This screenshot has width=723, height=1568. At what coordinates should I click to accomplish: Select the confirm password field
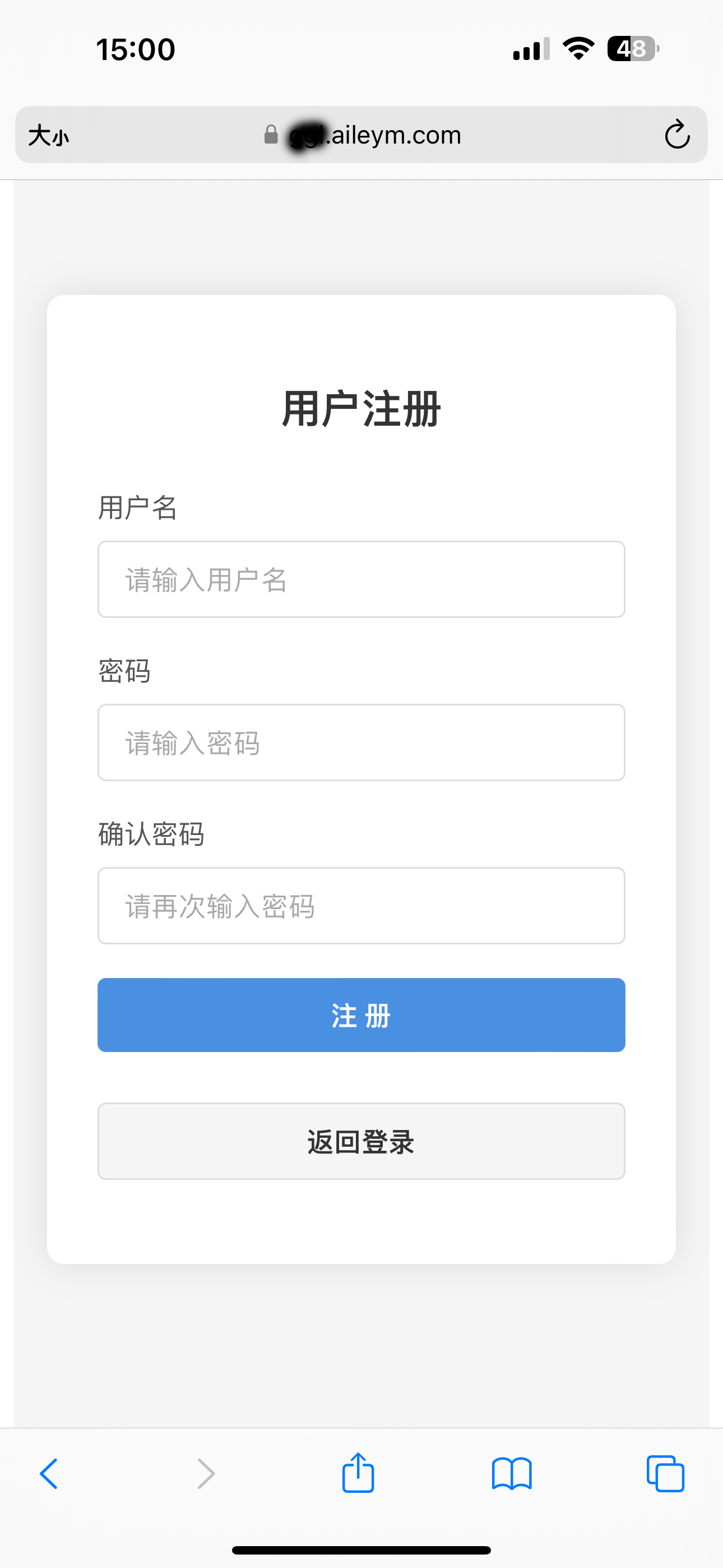coord(361,906)
